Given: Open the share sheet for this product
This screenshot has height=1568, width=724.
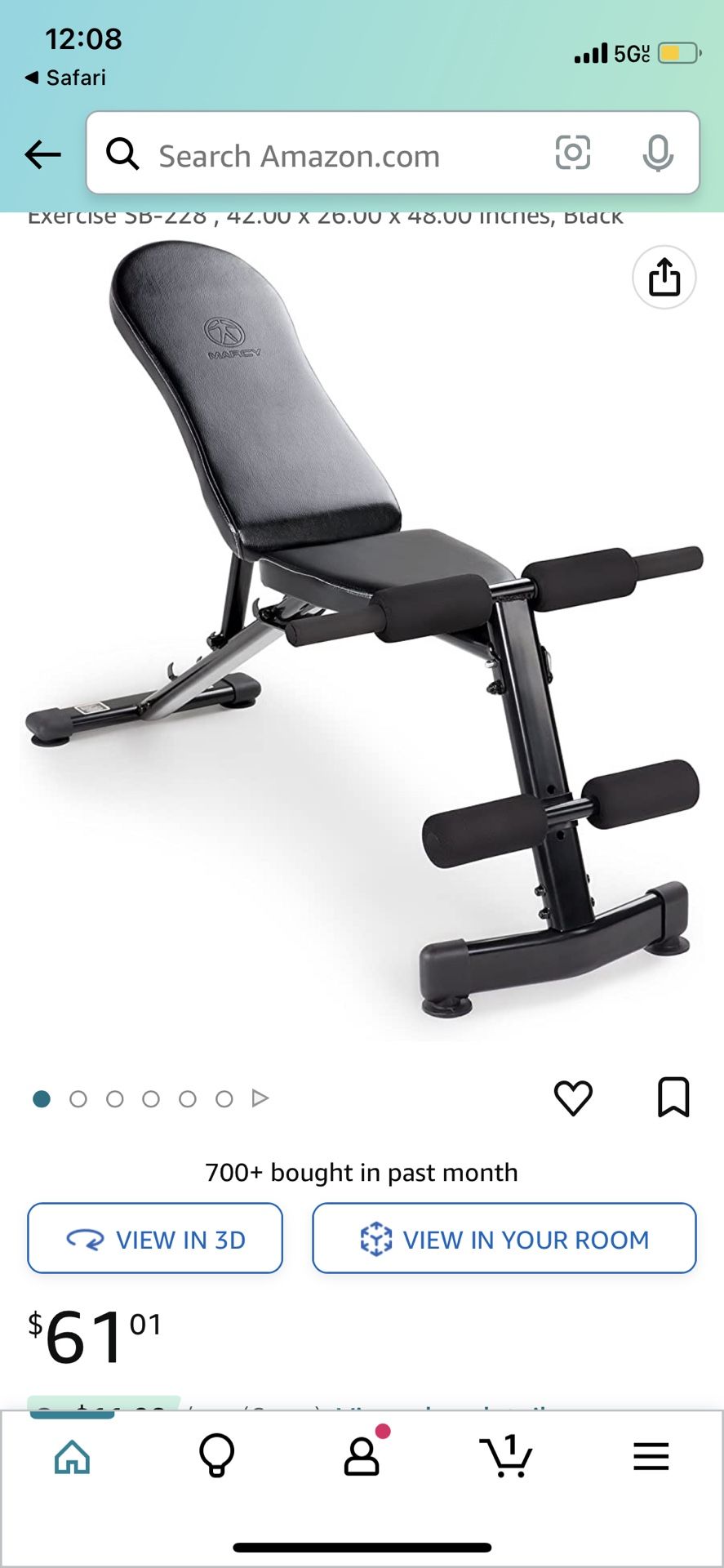Looking at the screenshot, I should [x=664, y=278].
